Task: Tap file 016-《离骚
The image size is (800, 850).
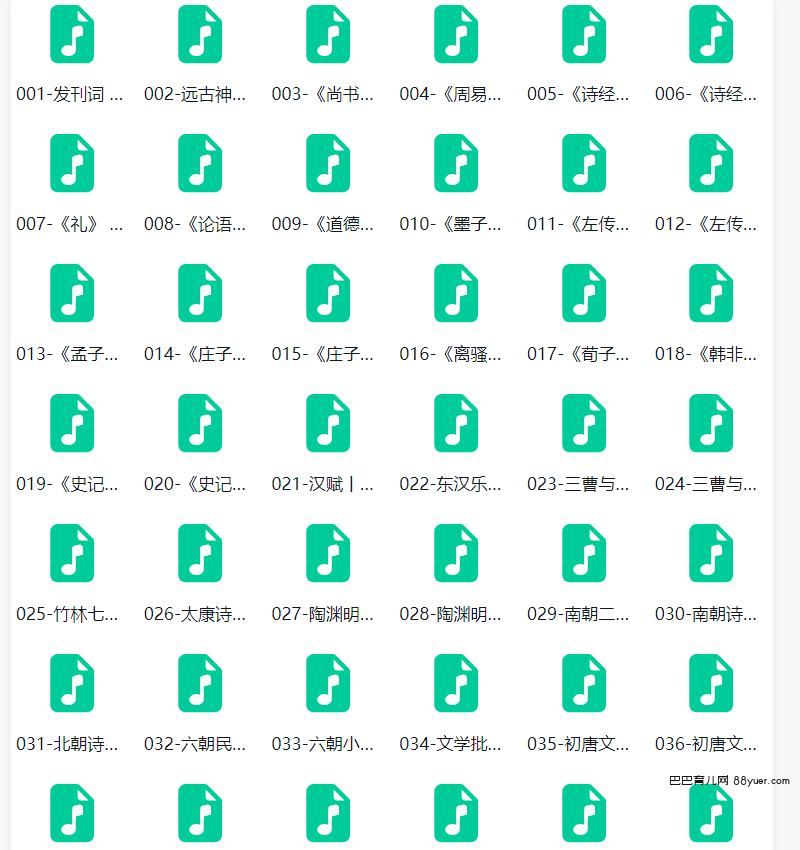Action: 456,293
